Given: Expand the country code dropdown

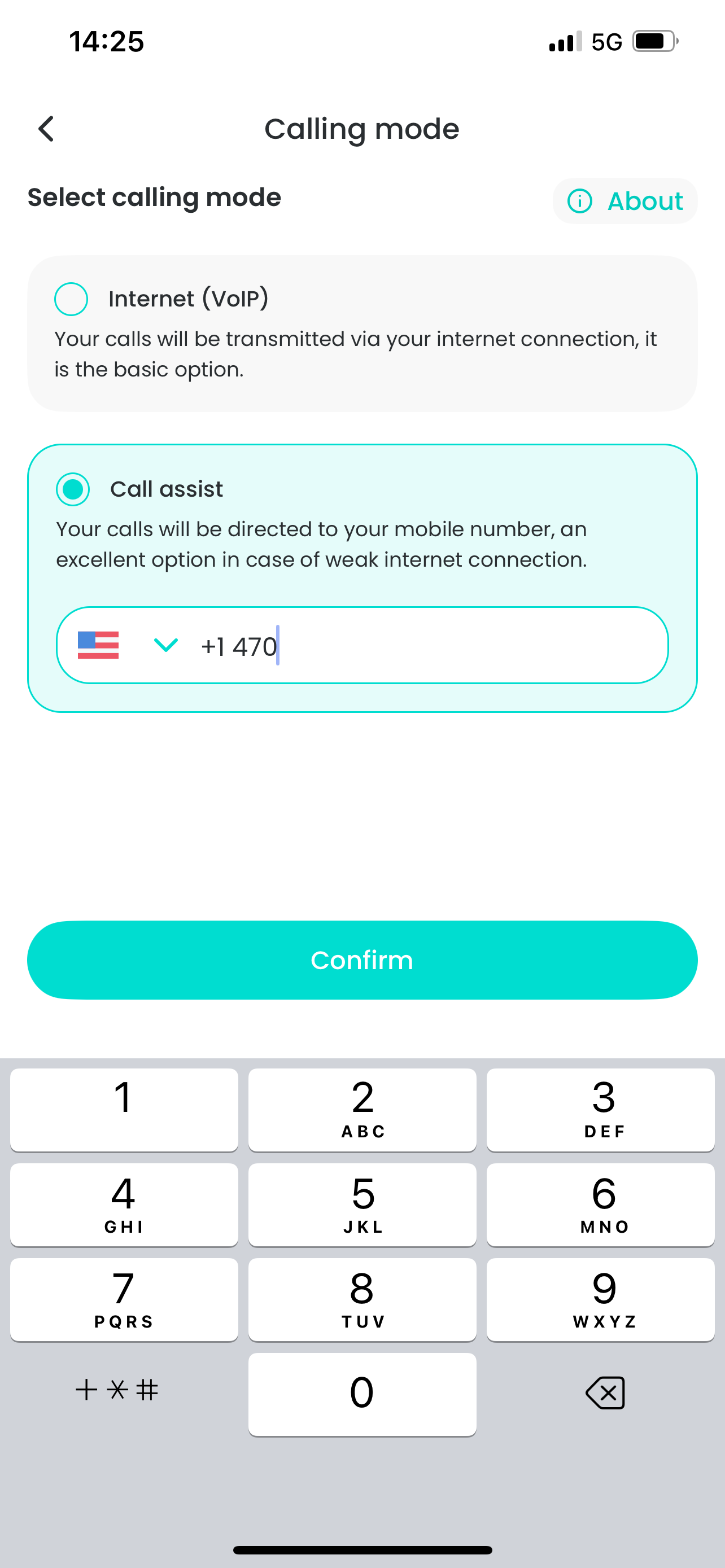Looking at the screenshot, I should 165,645.
